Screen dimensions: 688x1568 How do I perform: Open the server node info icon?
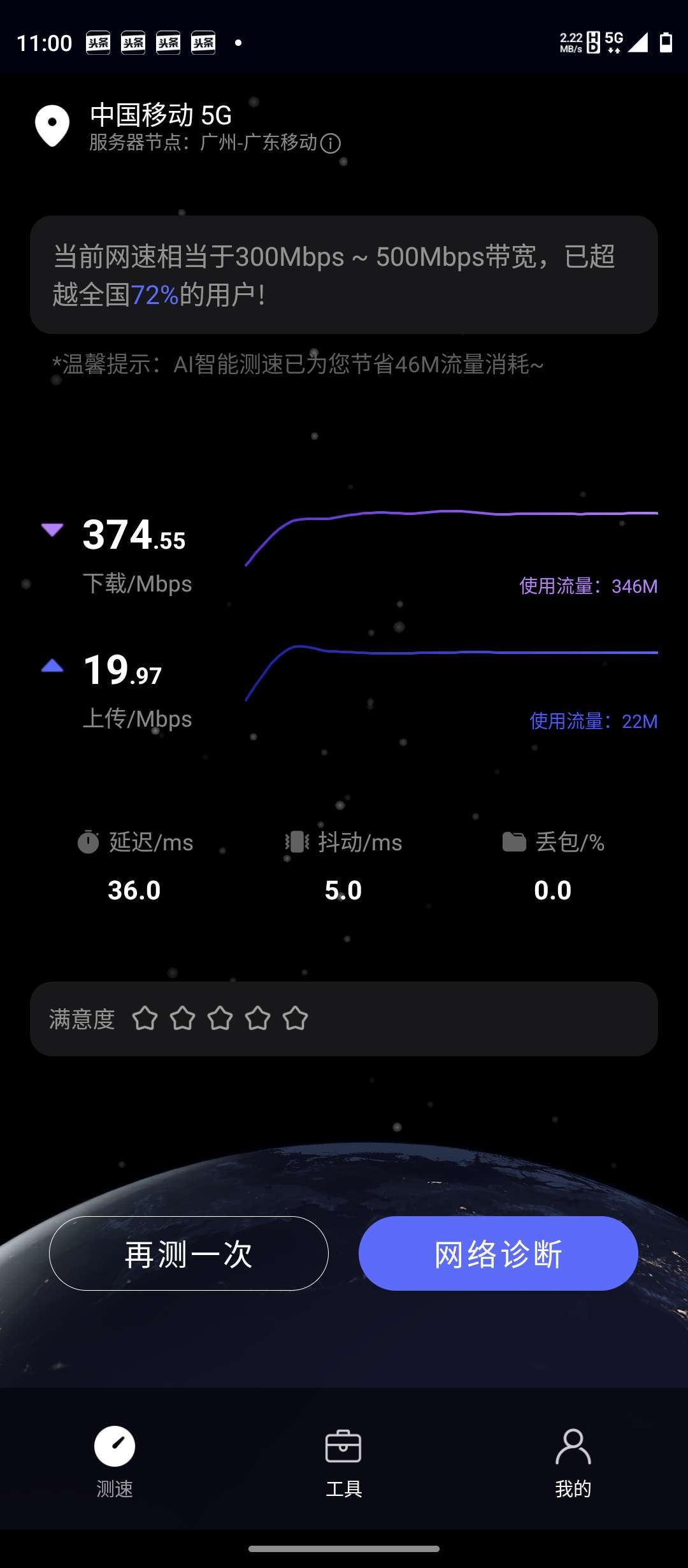[x=331, y=143]
